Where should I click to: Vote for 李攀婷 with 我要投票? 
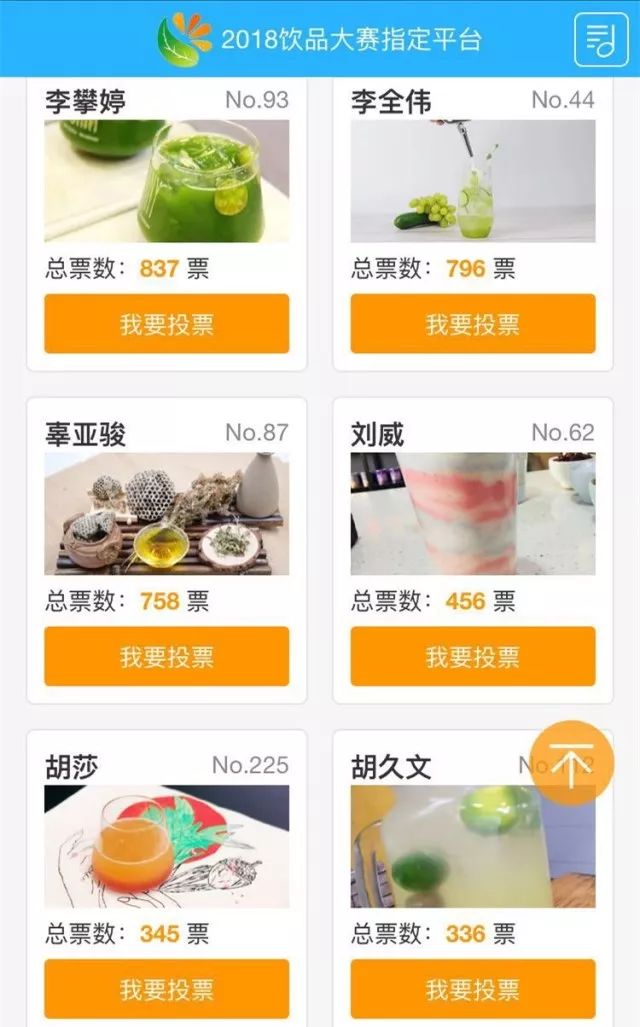(x=167, y=324)
